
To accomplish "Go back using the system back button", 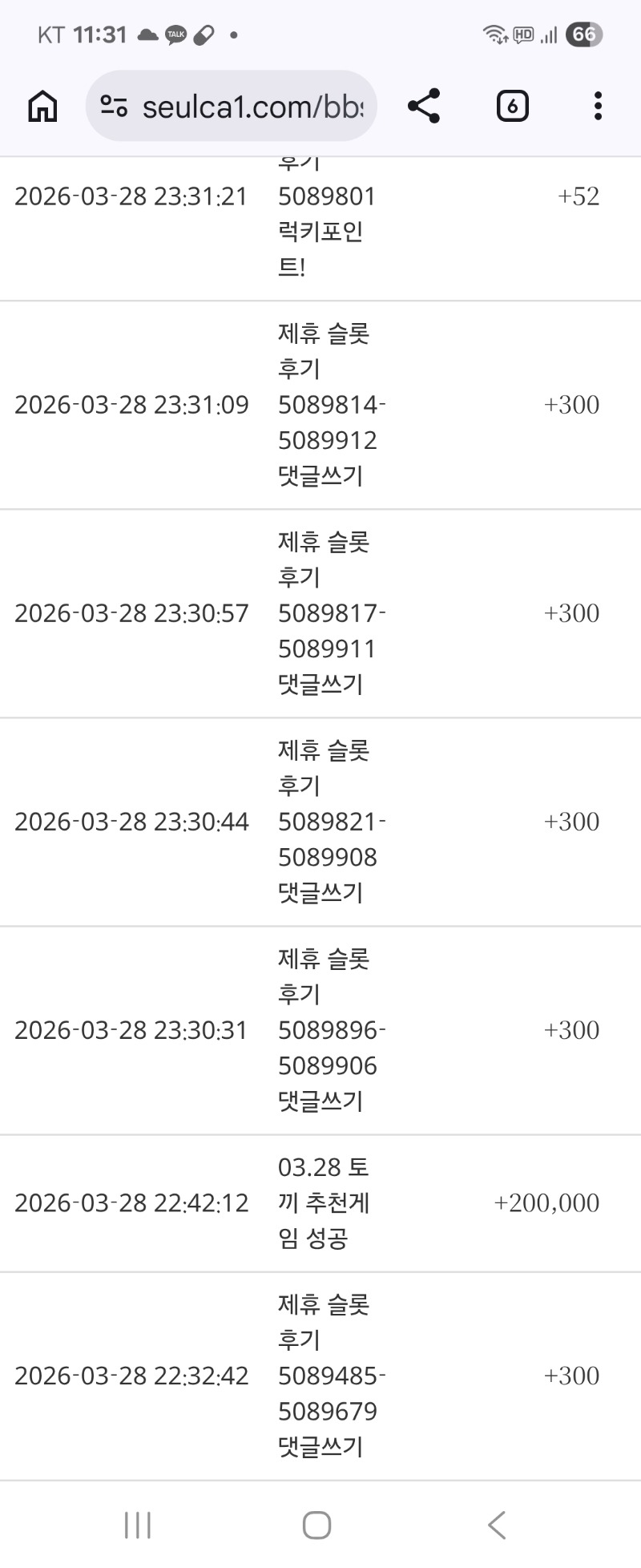I will pos(497,1525).
